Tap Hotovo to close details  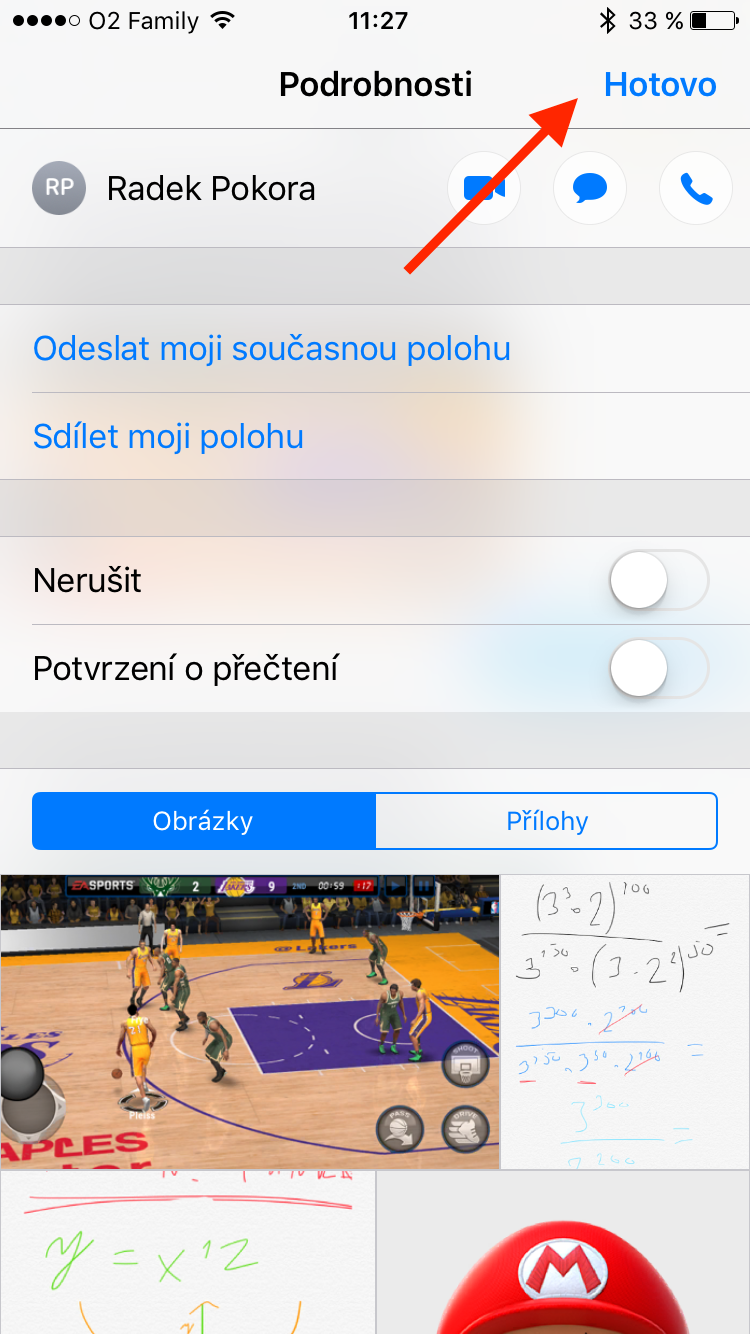coord(660,85)
